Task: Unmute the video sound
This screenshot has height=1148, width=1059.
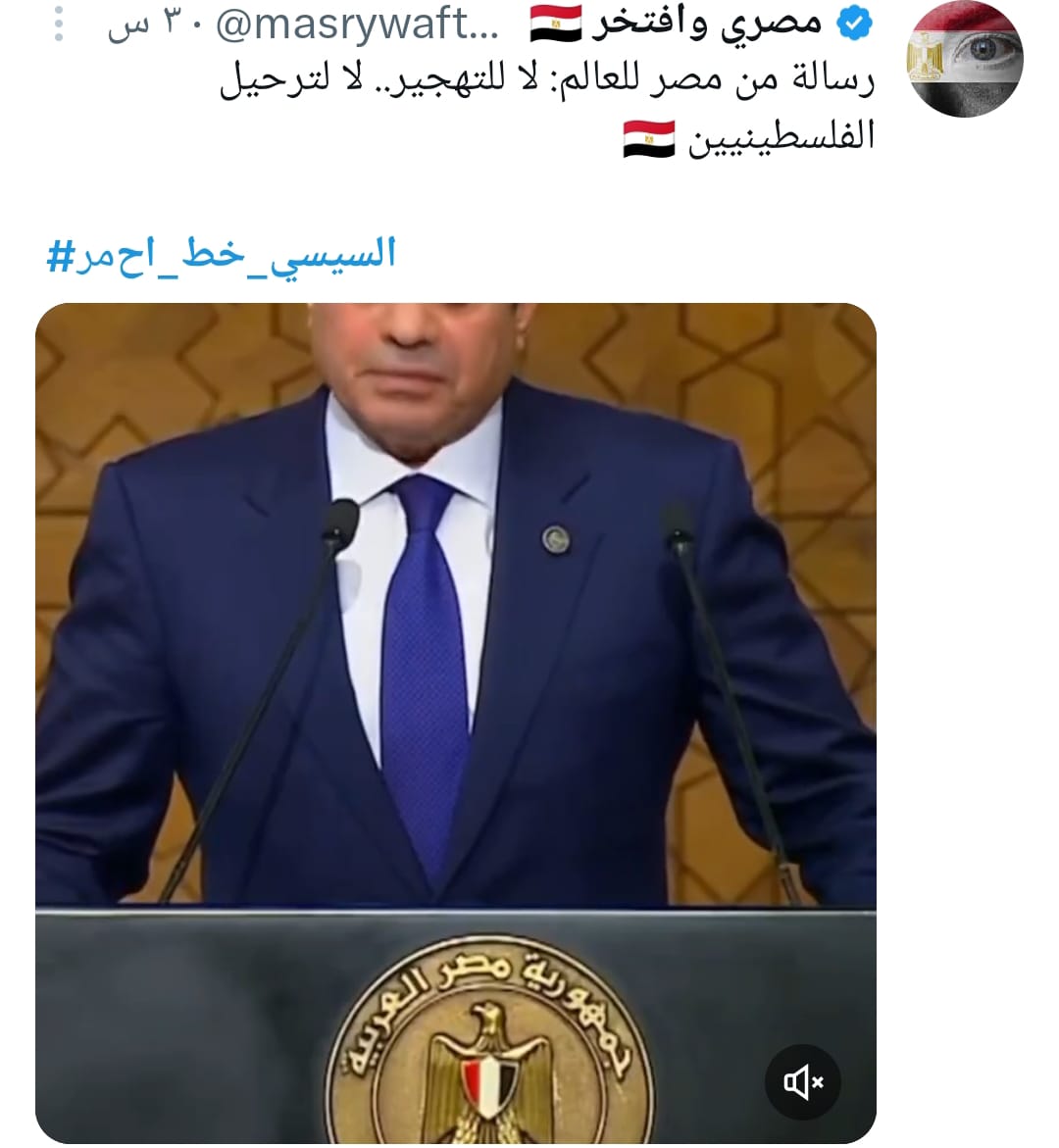Action: 802,1082
